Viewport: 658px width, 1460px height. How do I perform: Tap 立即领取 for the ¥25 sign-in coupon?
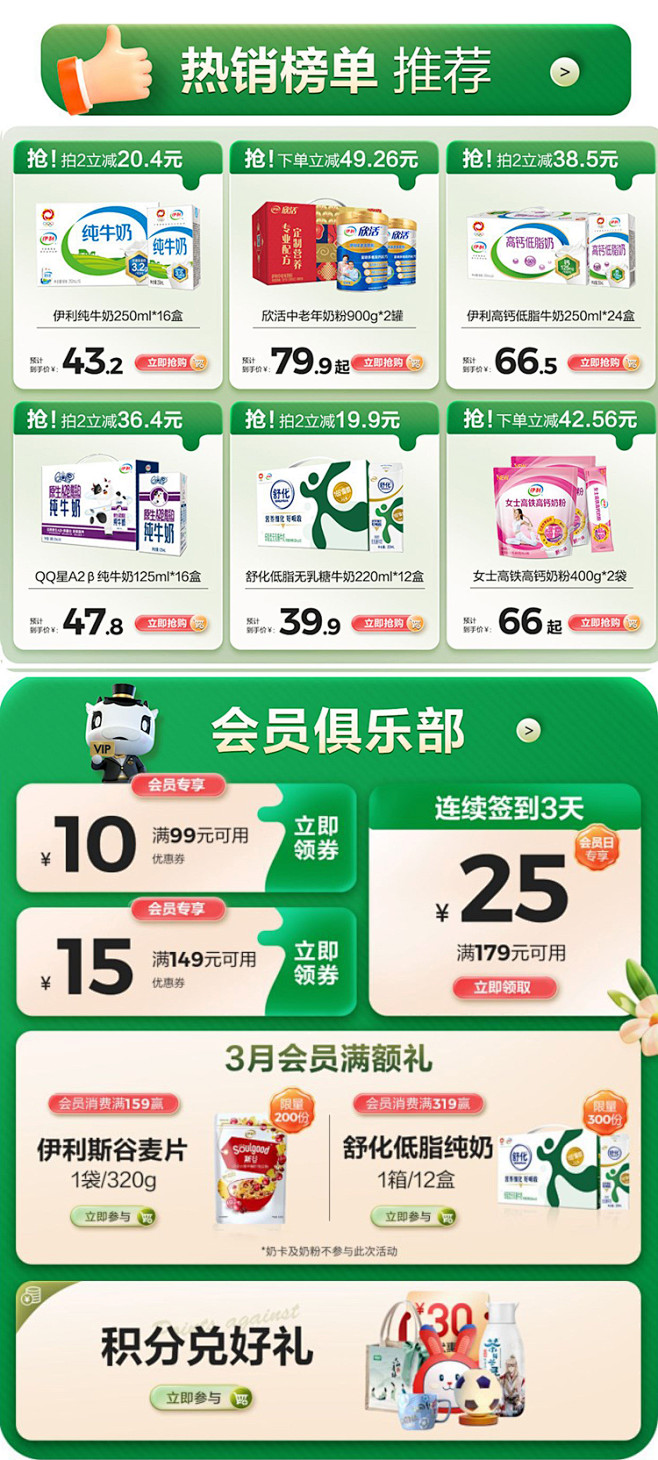pyautogui.click(x=504, y=987)
